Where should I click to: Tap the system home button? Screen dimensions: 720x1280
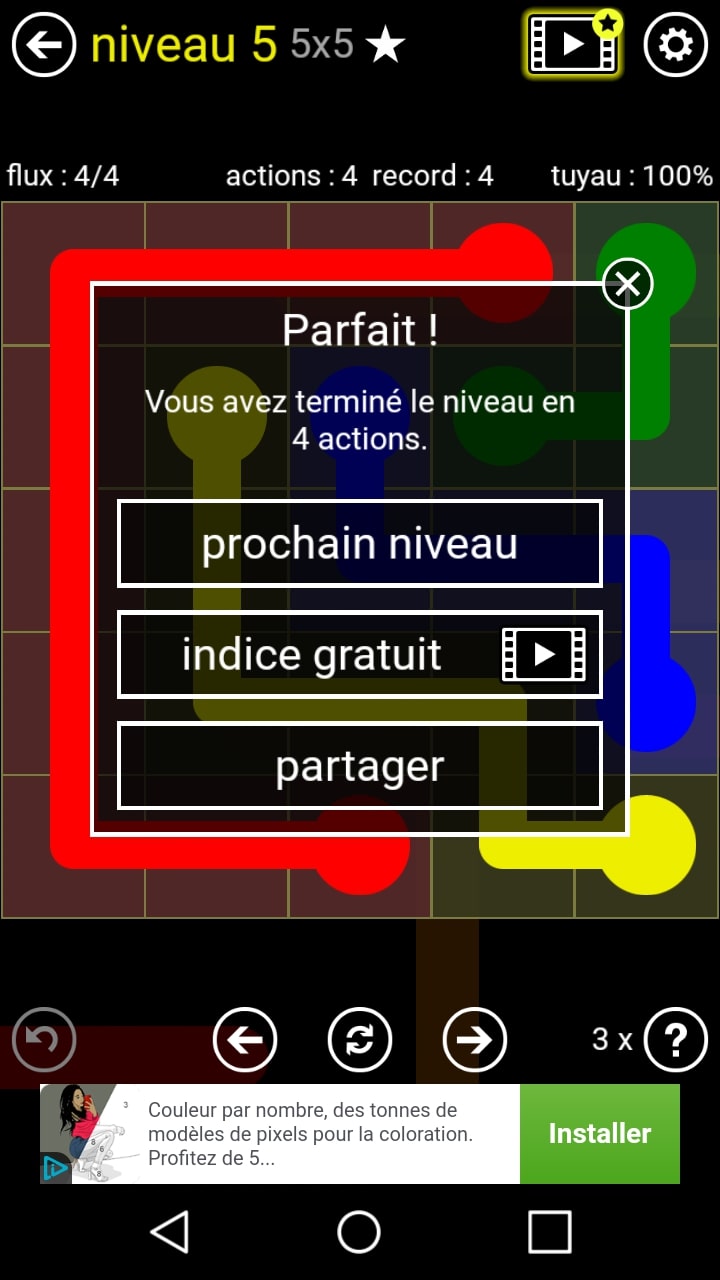[x=359, y=1231]
